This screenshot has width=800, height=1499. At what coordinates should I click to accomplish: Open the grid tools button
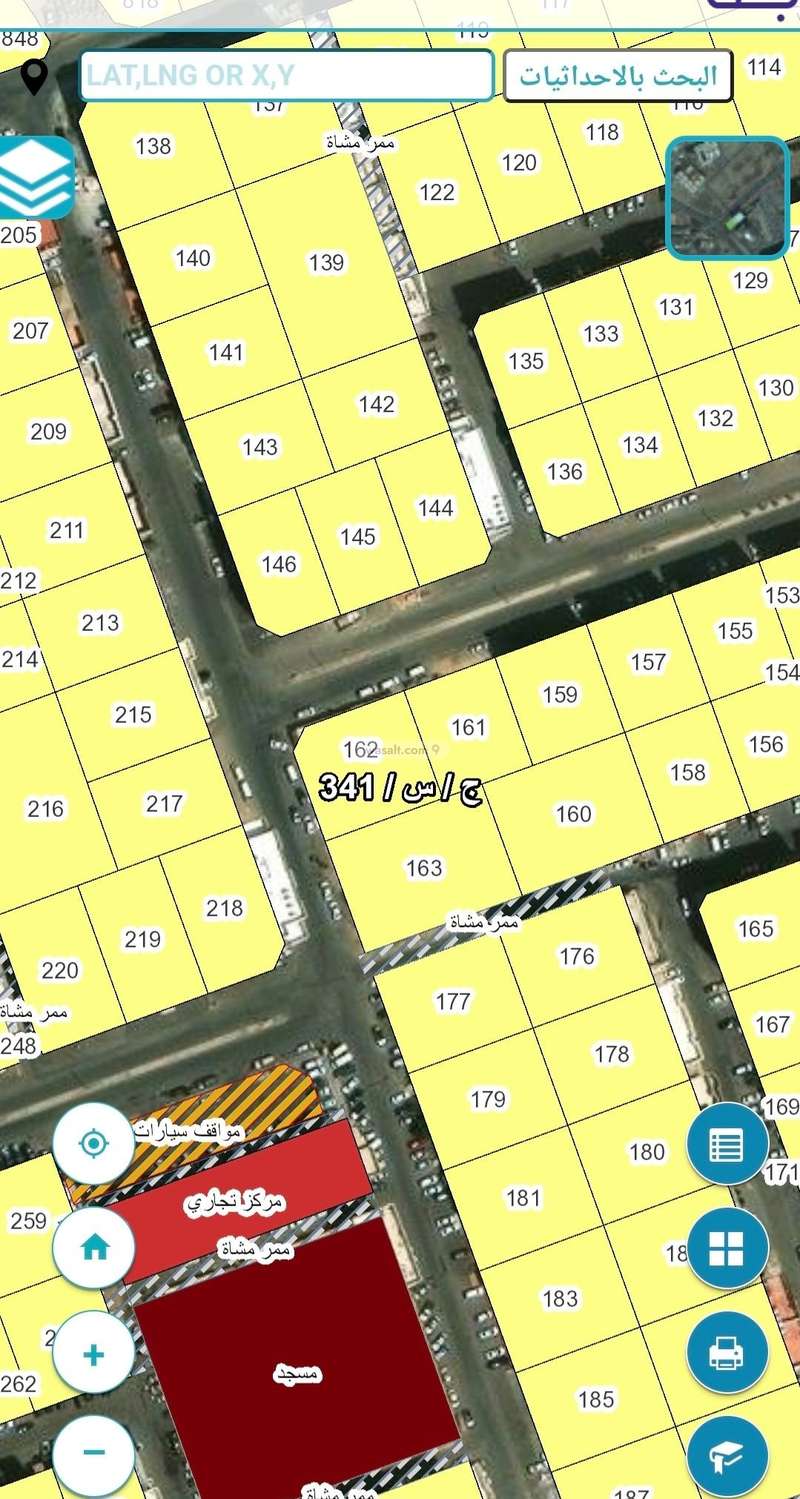coord(727,1248)
